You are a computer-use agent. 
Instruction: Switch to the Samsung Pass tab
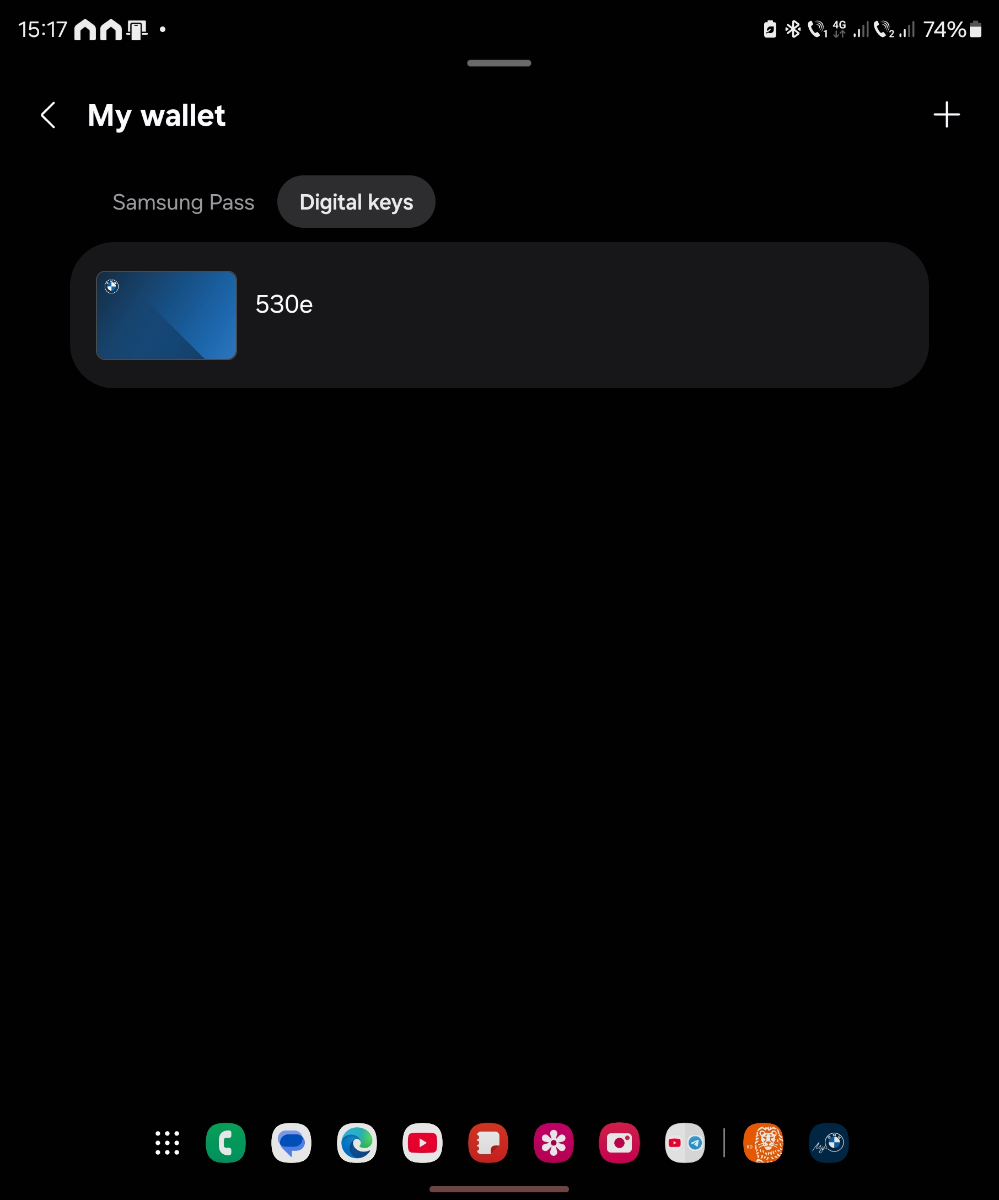(183, 202)
